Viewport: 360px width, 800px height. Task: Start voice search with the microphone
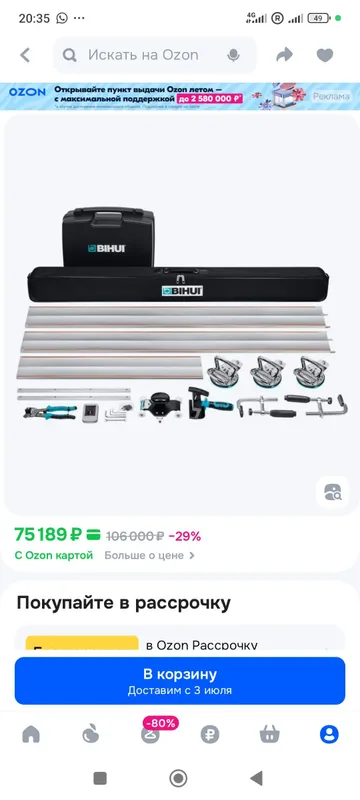tap(234, 55)
